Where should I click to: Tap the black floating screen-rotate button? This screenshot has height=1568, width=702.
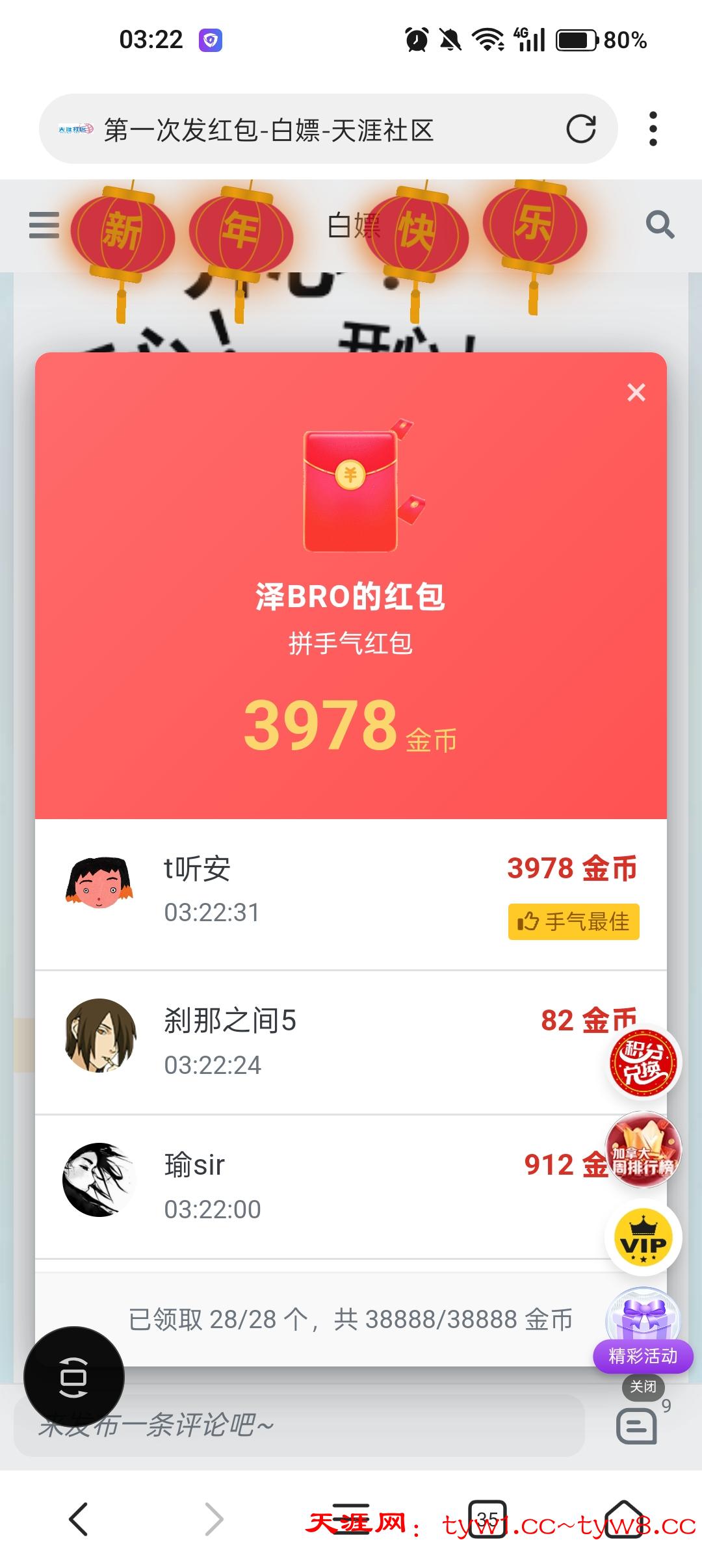(x=73, y=1377)
